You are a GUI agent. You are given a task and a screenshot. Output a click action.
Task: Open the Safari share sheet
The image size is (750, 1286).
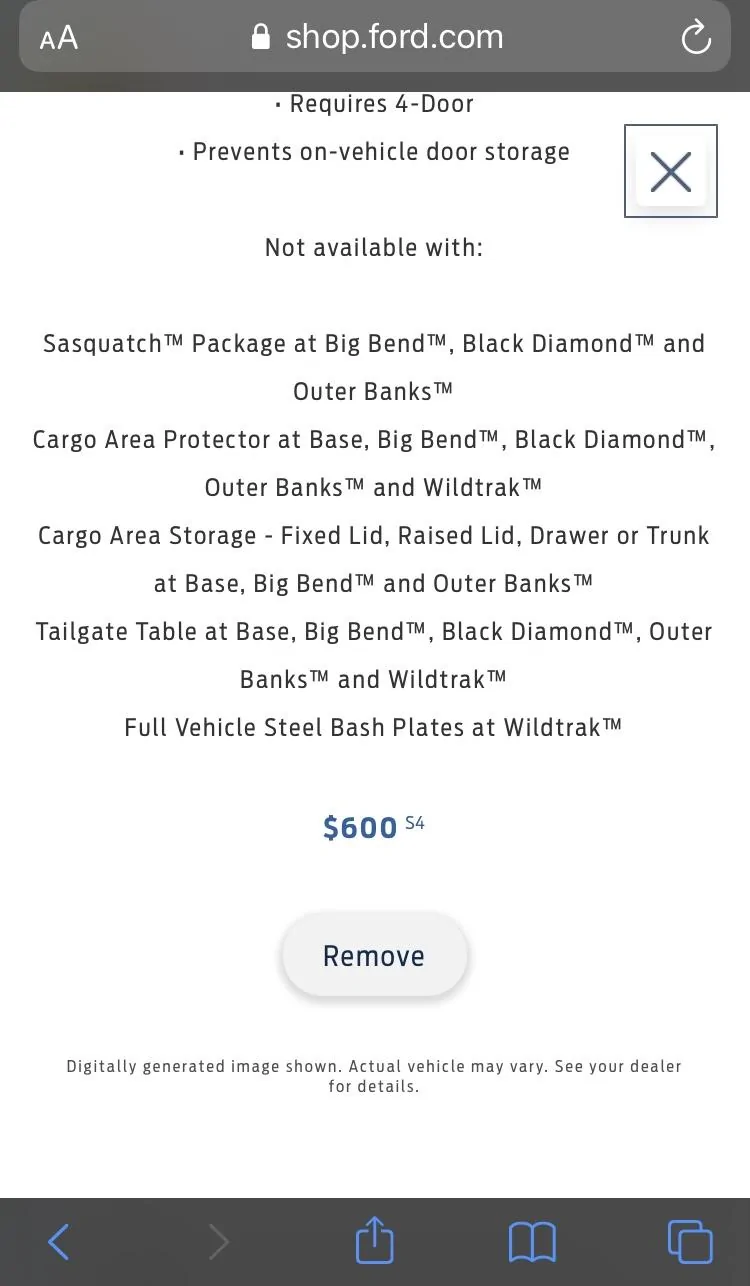pyautogui.click(x=374, y=1240)
